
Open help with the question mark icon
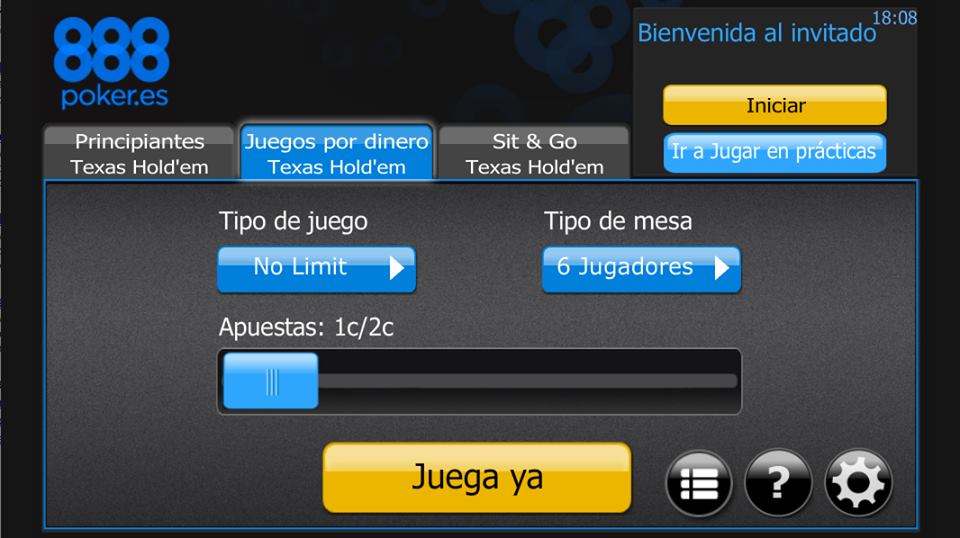pos(778,484)
